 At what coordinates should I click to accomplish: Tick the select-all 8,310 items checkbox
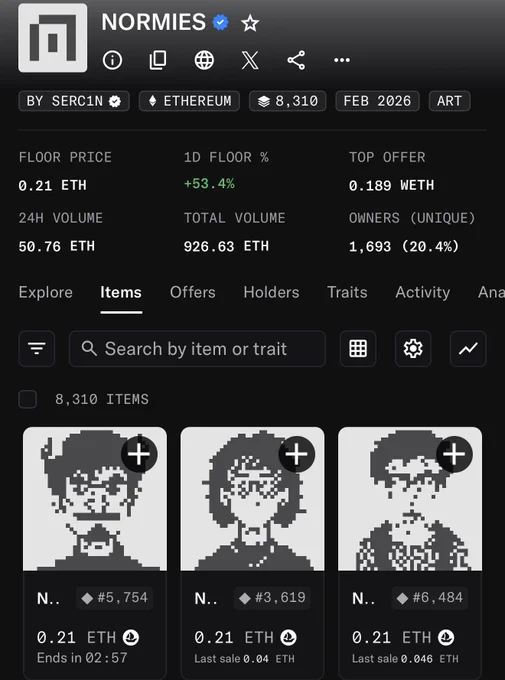[x=28, y=399]
